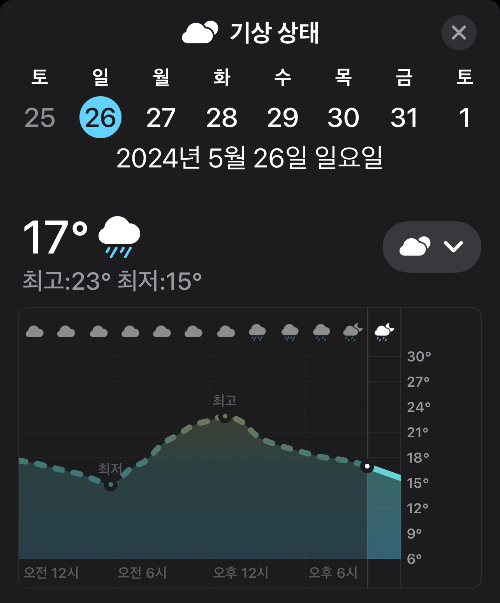Image resolution: width=500 pixels, height=603 pixels.
Task: Choose Friday the 31st
Action: click(404, 117)
